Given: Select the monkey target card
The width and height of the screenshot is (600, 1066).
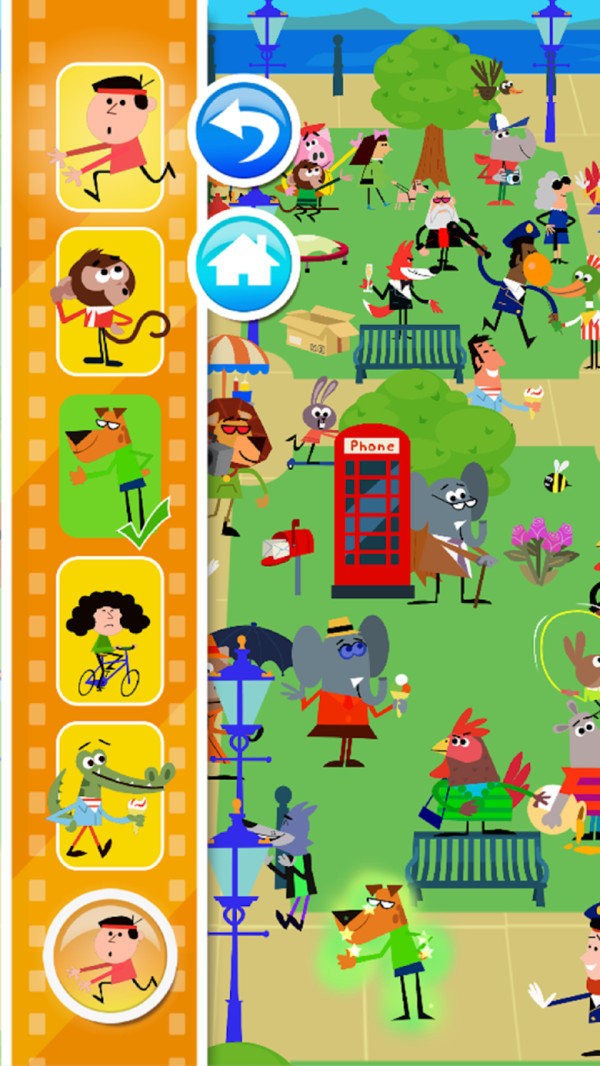Looking at the screenshot, I should tap(110, 301).
